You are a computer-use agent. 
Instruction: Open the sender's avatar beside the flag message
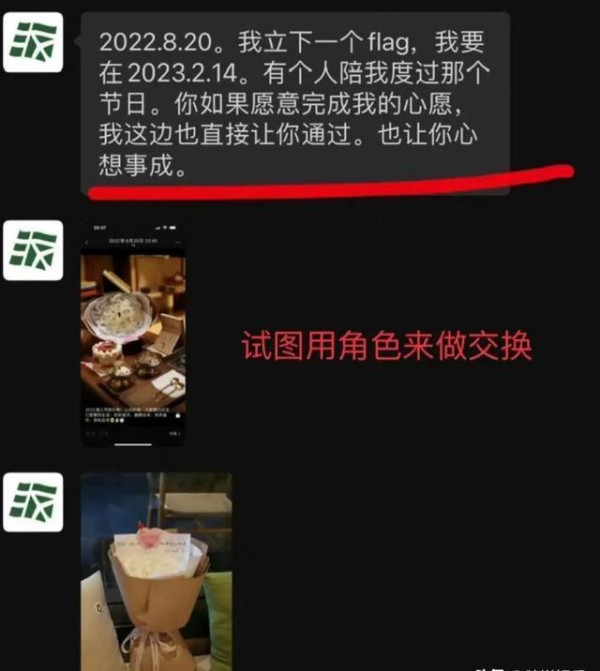click(33, 42)
